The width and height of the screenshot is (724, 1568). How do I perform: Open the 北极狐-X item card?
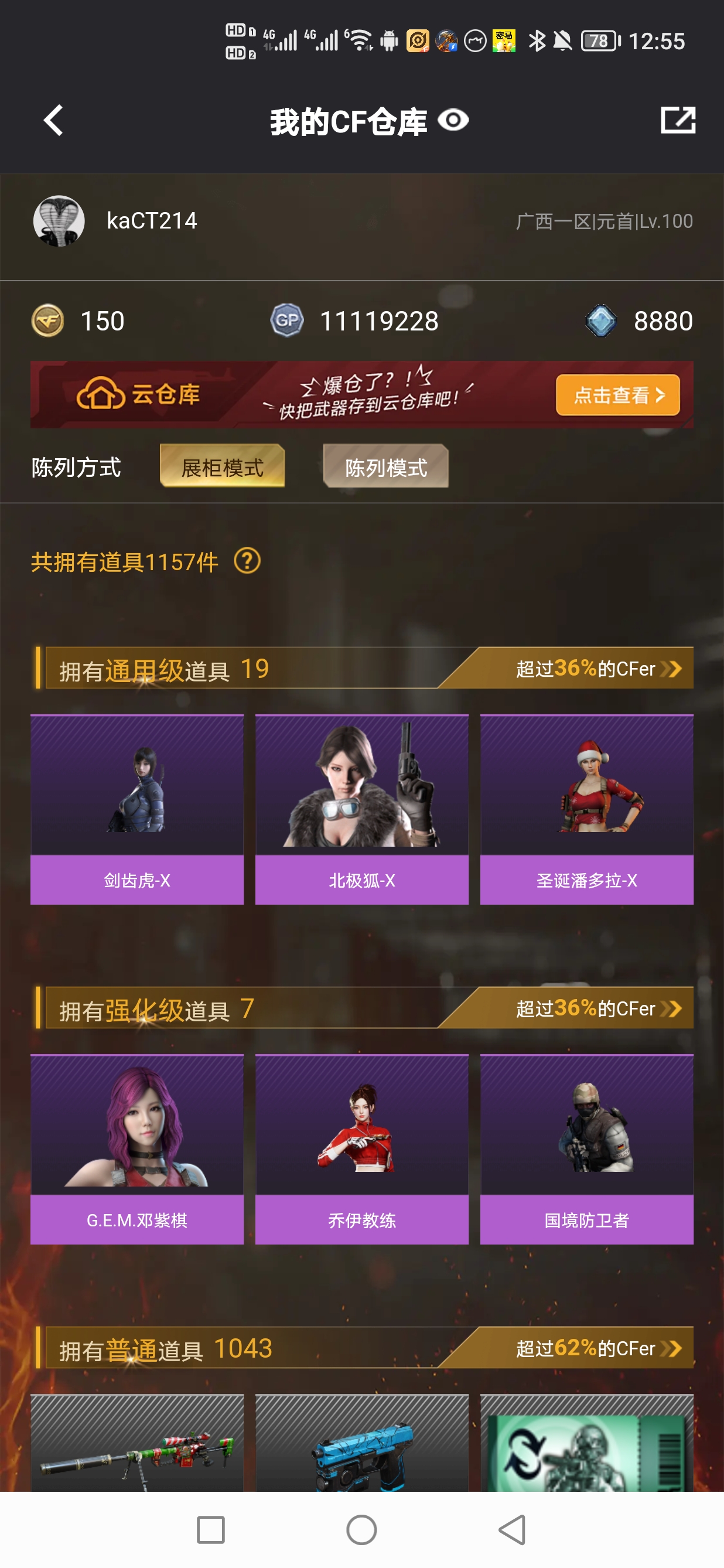coord(361,809)
